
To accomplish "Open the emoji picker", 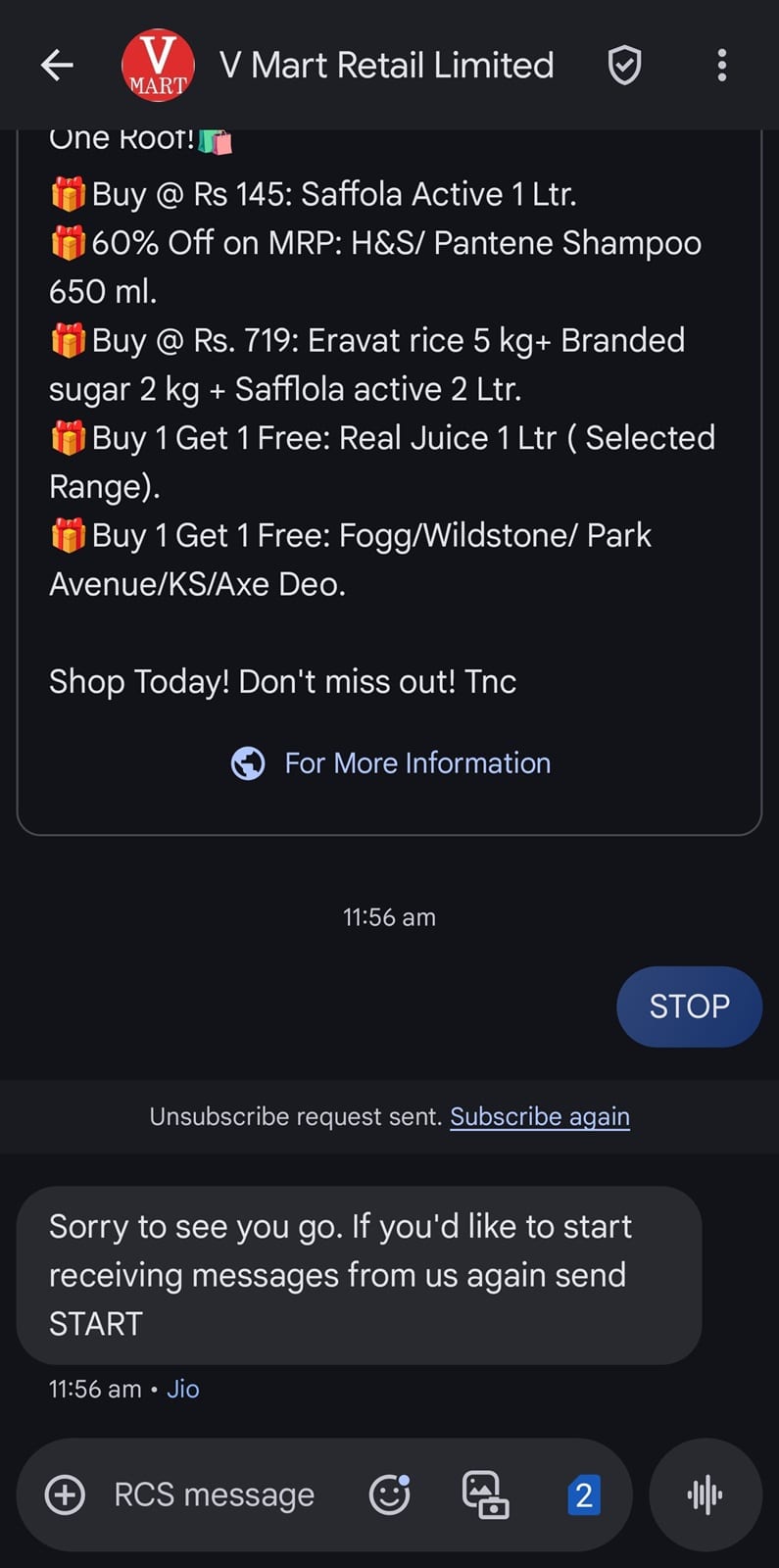I will [x=389, y=1494].
